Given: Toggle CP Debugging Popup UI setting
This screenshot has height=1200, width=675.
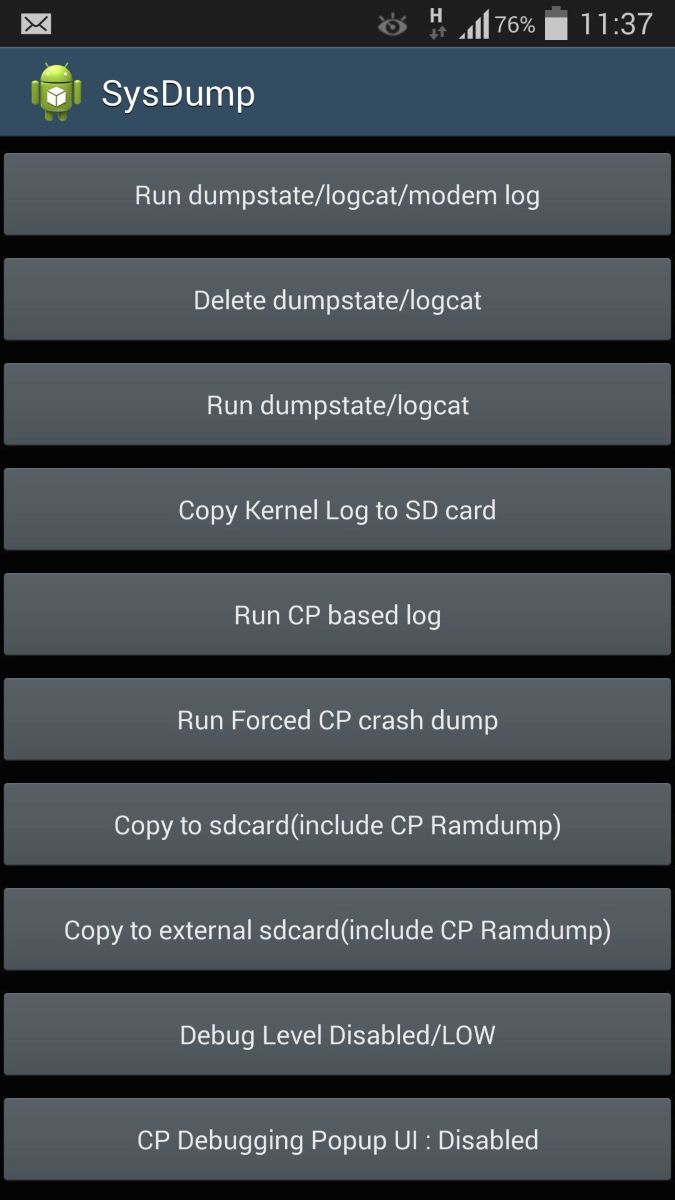Looking at the screenshot, I should pyautogui.click(x=337, y=1139).
